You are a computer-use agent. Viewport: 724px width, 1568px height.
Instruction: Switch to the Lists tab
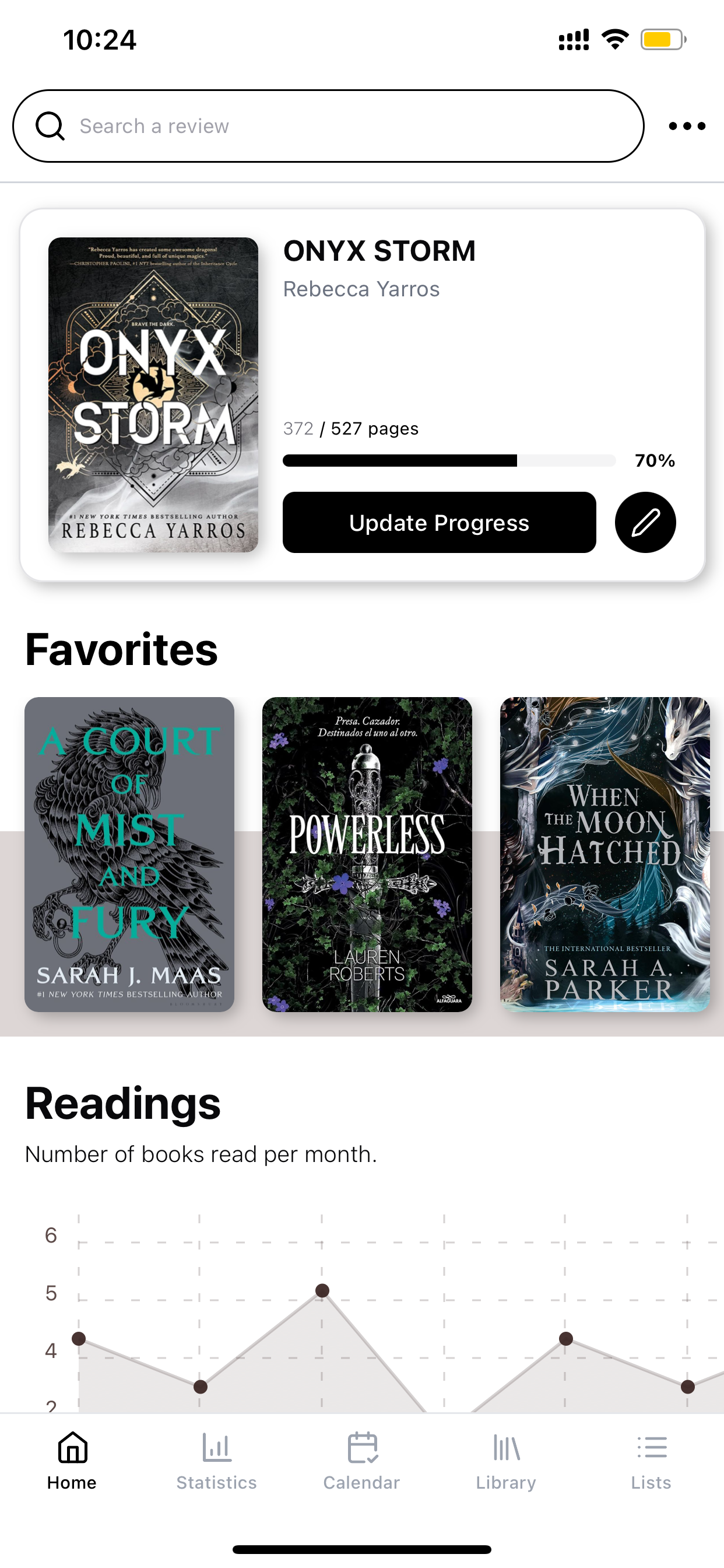[651, 1461]
